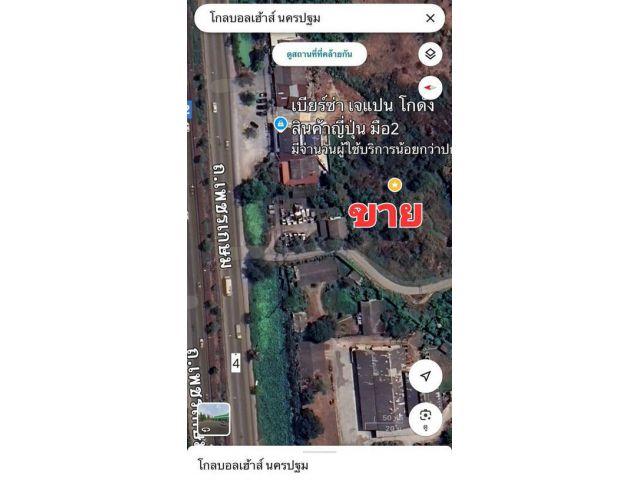Tap the compass to reset orientation

[x=429, y=88]
